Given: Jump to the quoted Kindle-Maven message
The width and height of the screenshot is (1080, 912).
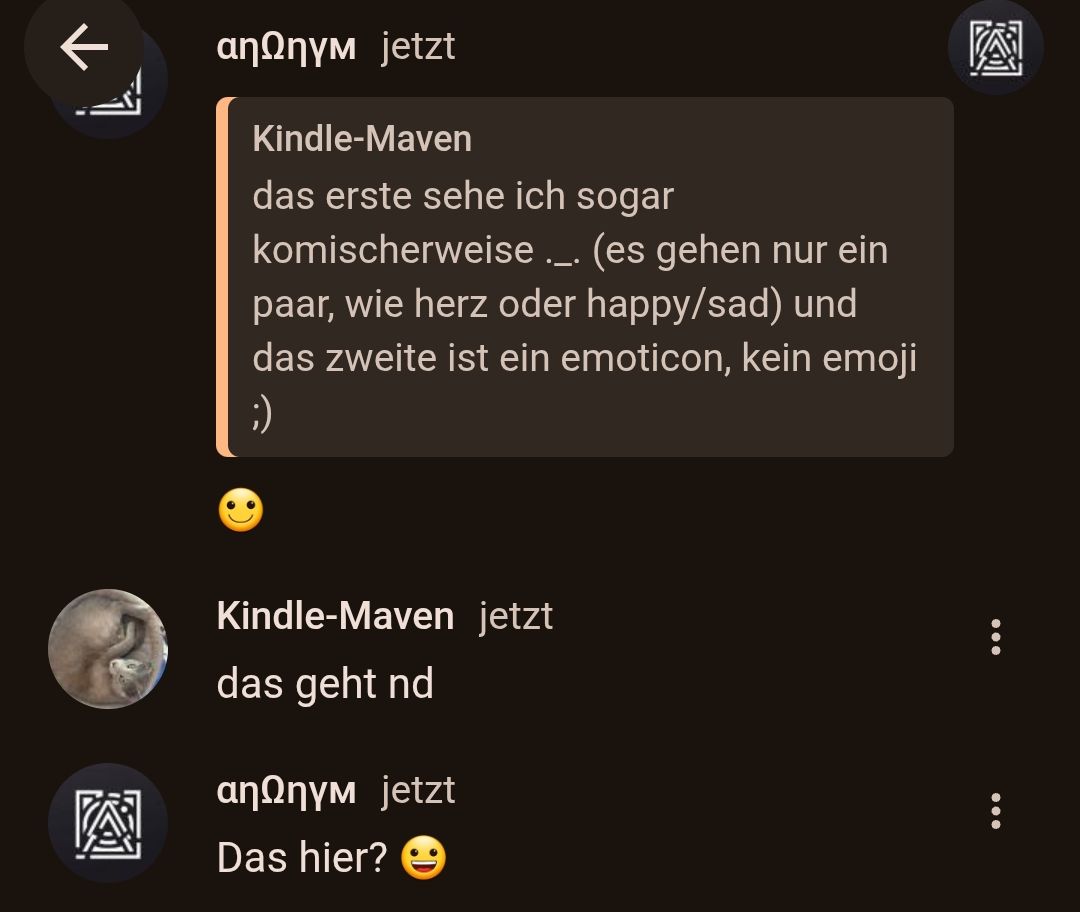Looking at the screenshot, I should pyautogui.click(x=585, y=277).
